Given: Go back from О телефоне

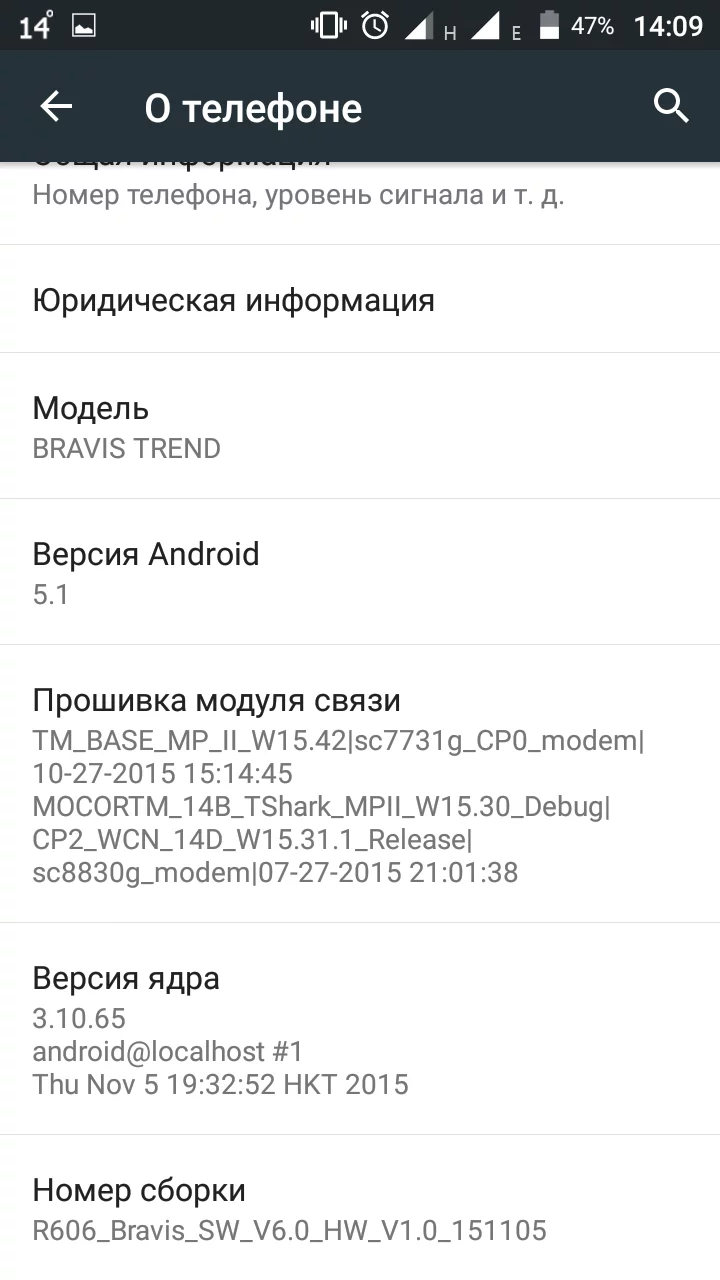Looking at the screenshot, I should pos(56,107).
